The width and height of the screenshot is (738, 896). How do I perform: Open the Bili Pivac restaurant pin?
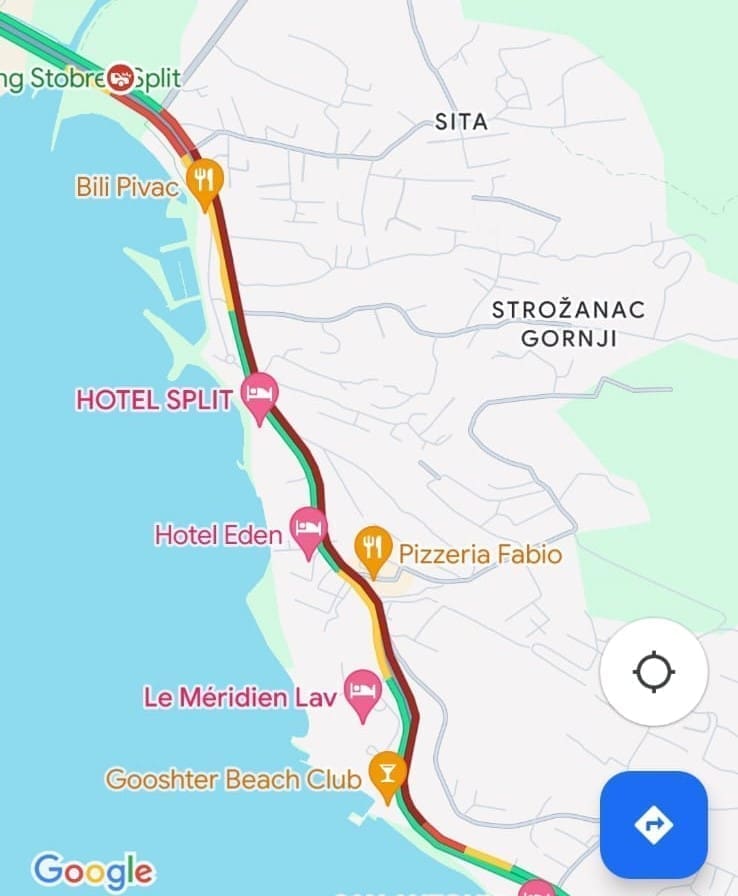click(205, 181)
